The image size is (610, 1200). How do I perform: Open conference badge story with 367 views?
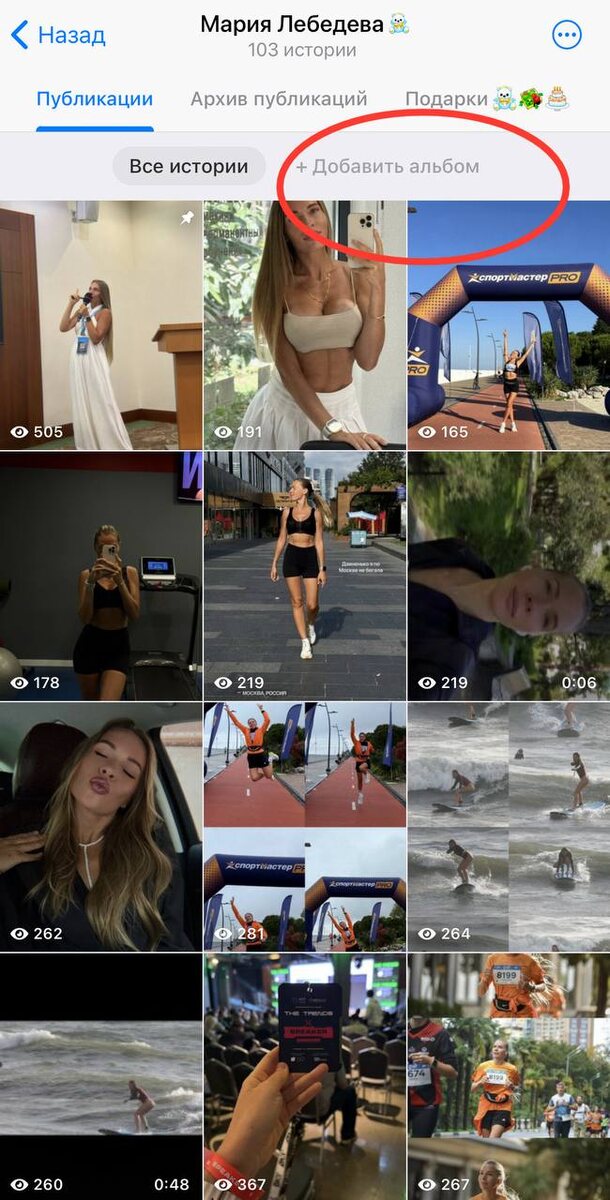(x=304, y=1075)
